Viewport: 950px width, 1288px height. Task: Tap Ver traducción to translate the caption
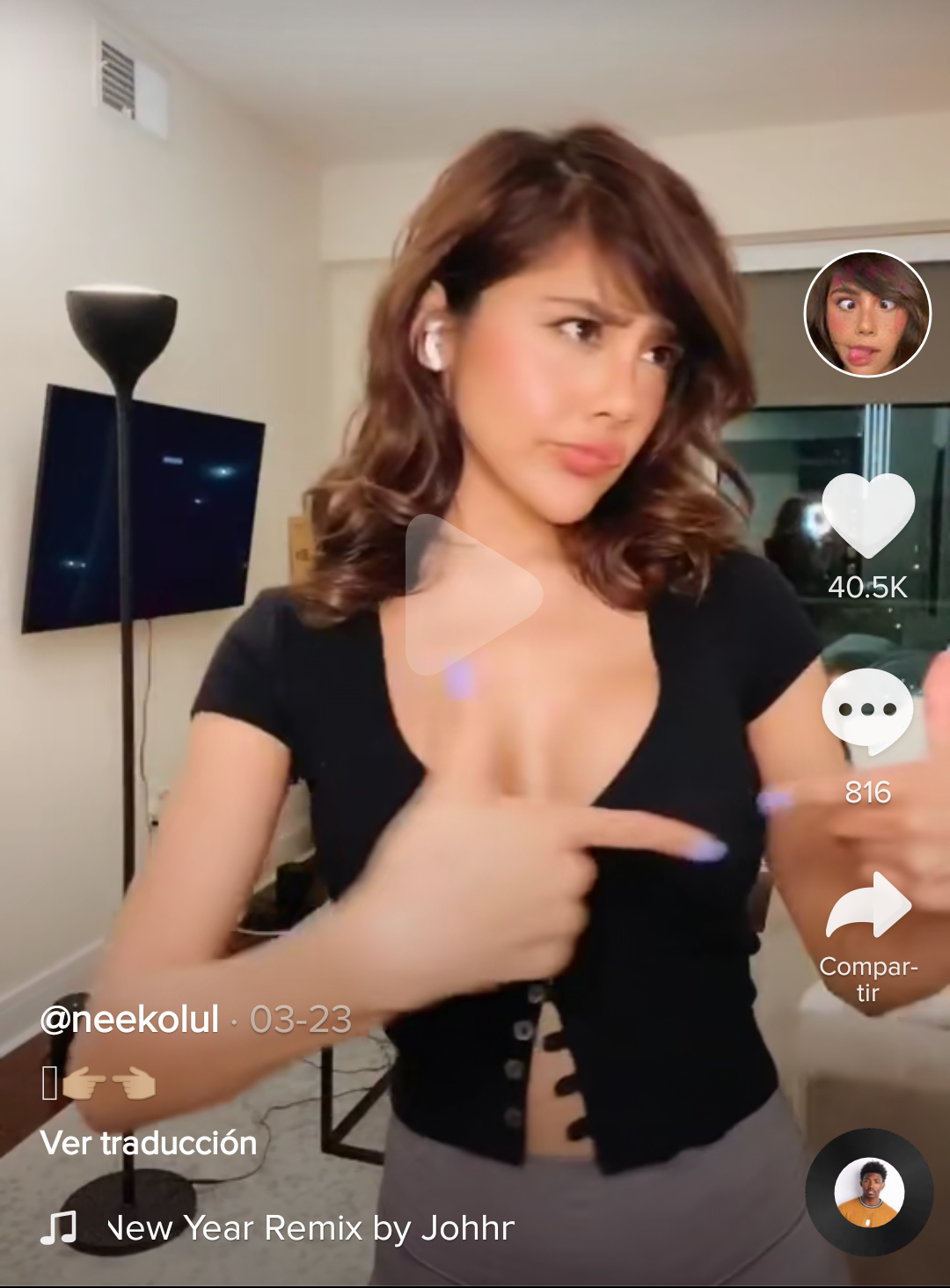[x=149, y=1143]
